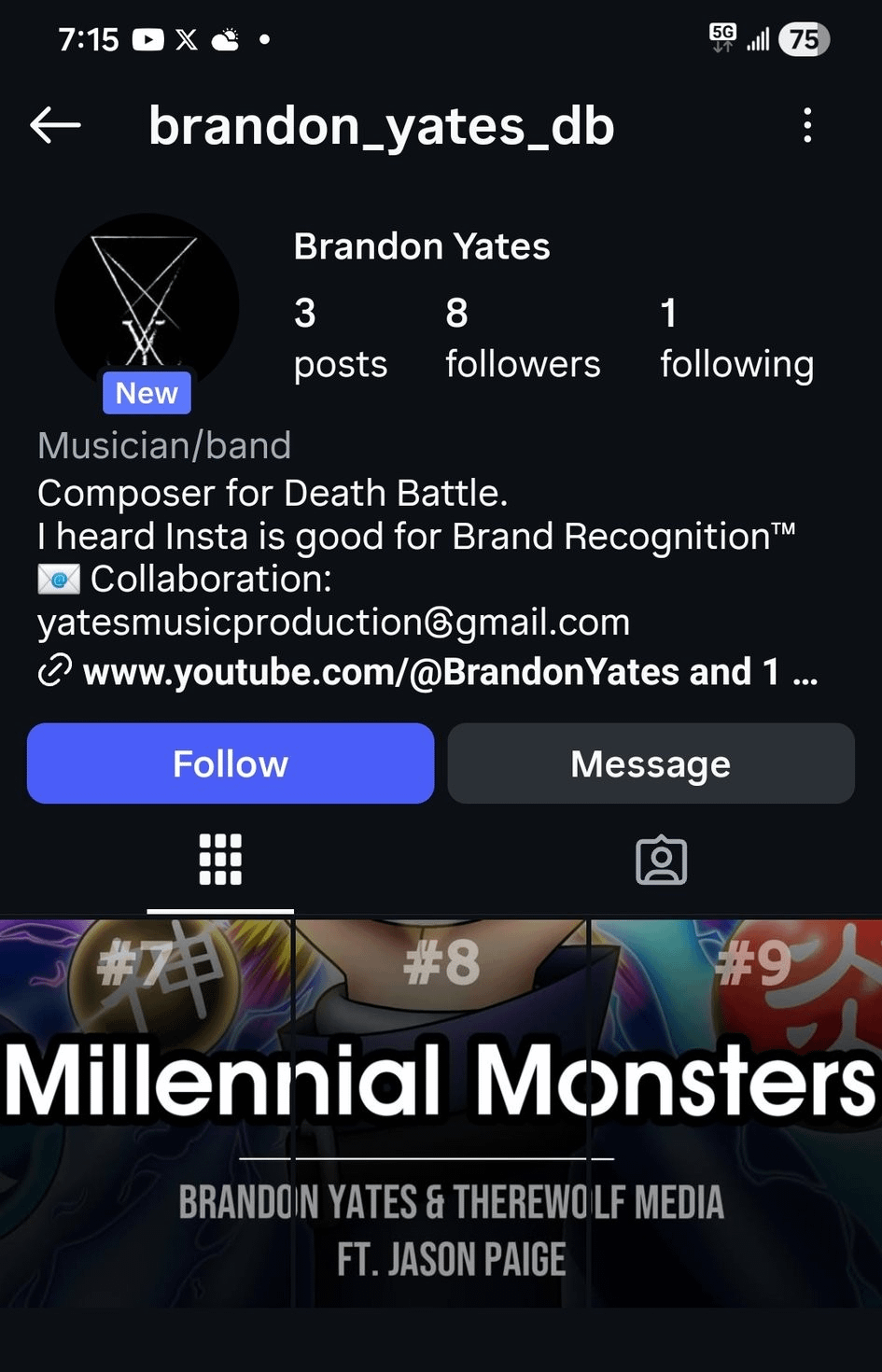Message Brandon Yates
The width and height of the screenshot is (882, 1372).
651,763
